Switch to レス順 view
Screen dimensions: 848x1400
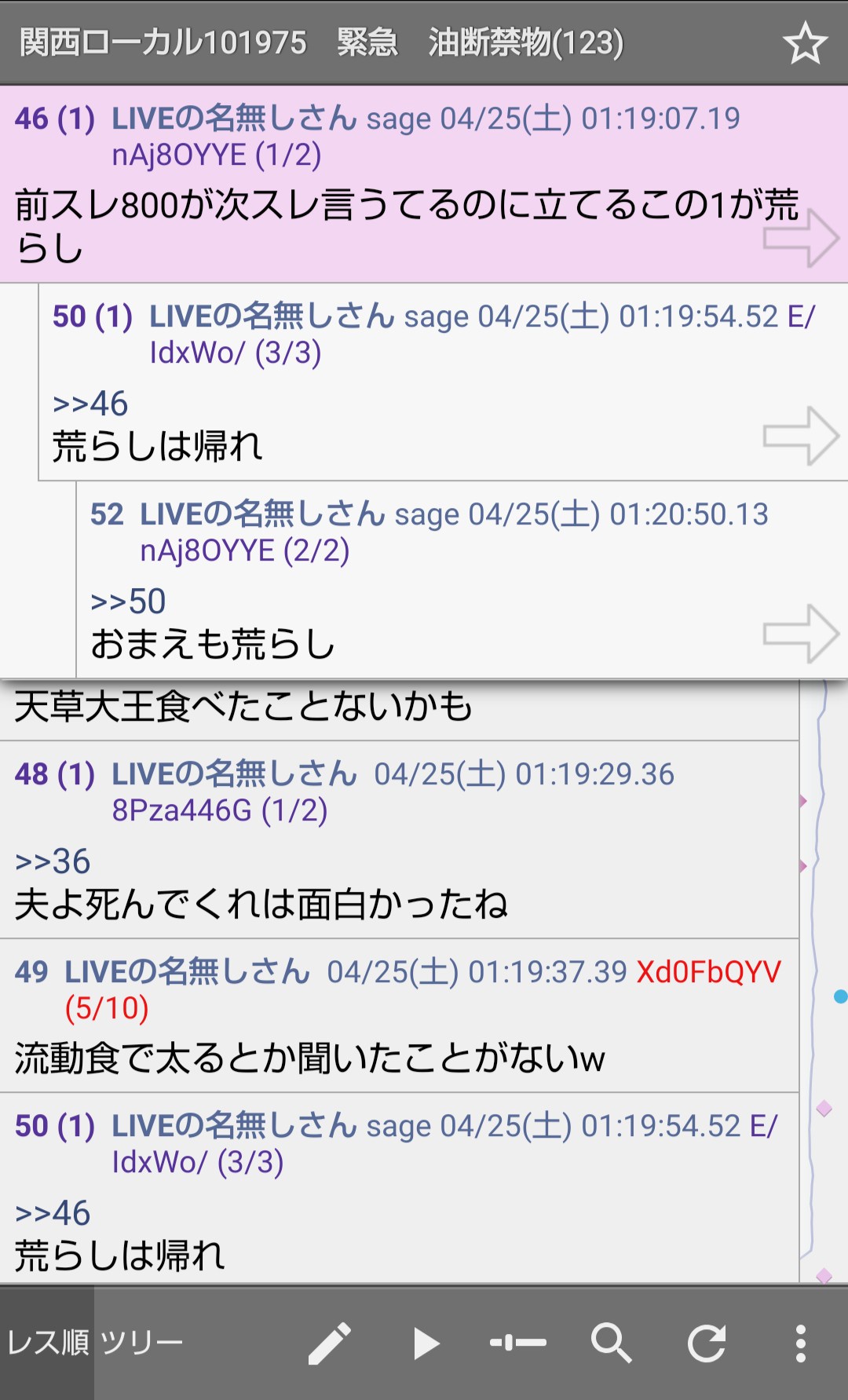click(x=47, y=1343)
